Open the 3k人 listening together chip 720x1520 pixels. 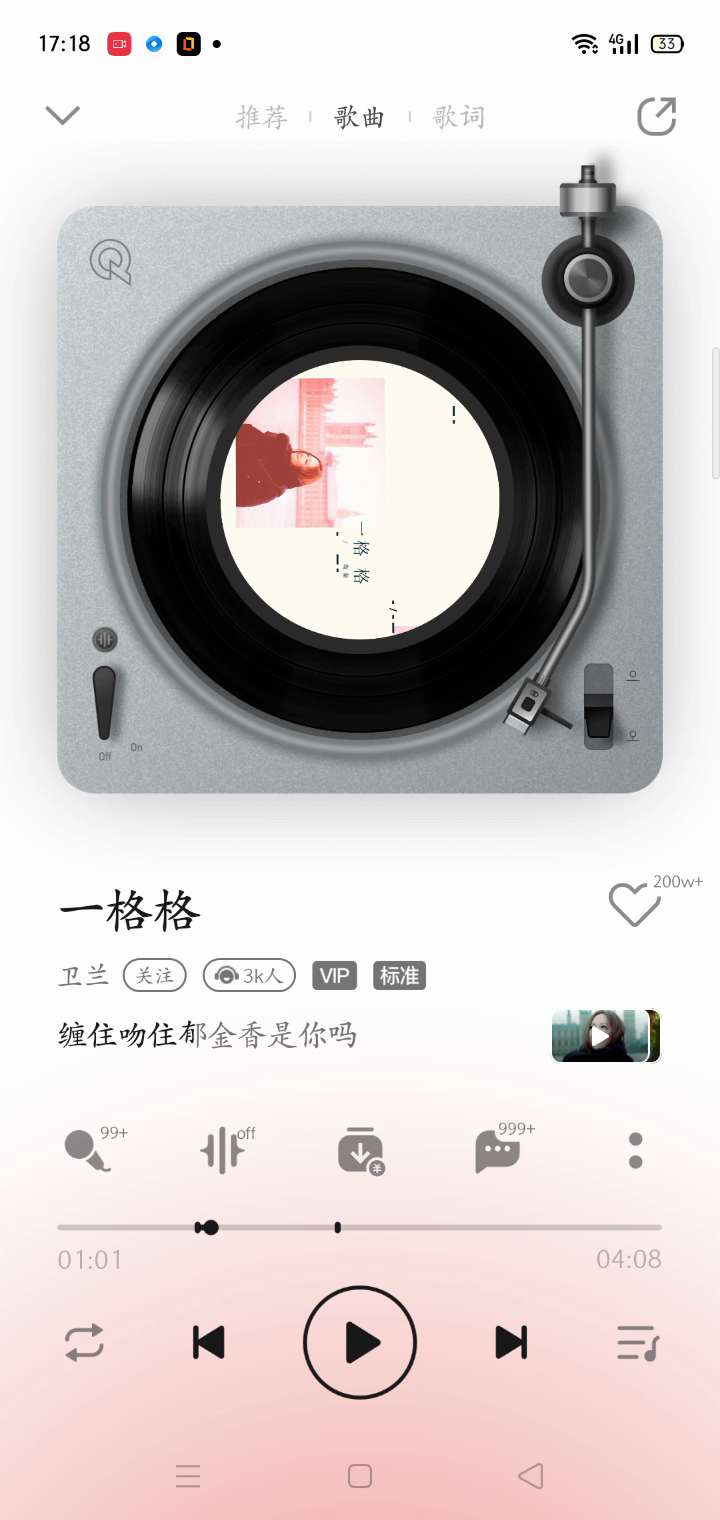249,975
